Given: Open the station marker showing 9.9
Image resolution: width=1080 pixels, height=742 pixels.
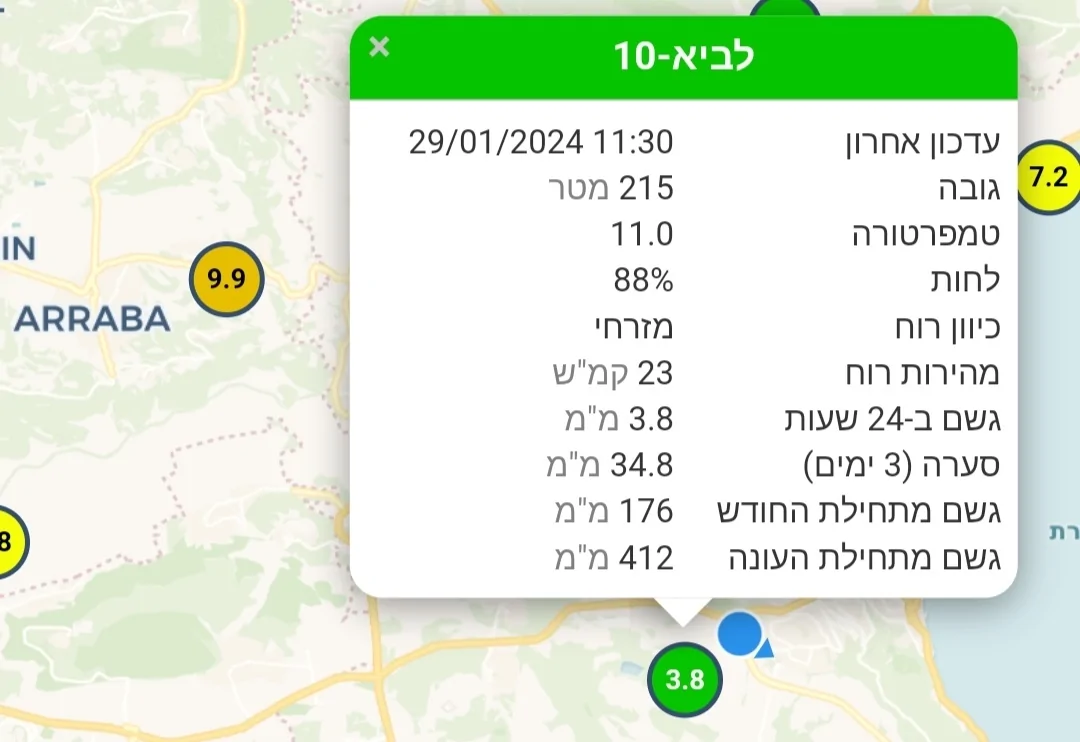Looking at the screenshot, I should pyautogui.click(x=226, y=279).
